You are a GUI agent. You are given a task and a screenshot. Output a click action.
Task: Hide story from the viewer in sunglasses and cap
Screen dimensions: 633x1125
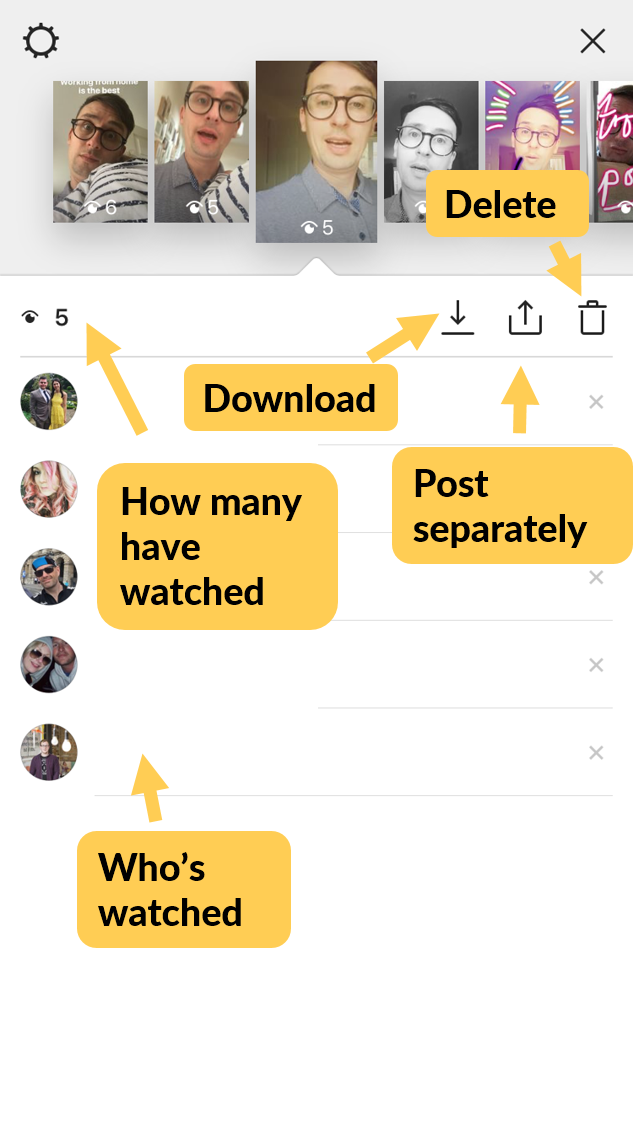(x=596, y=577)
